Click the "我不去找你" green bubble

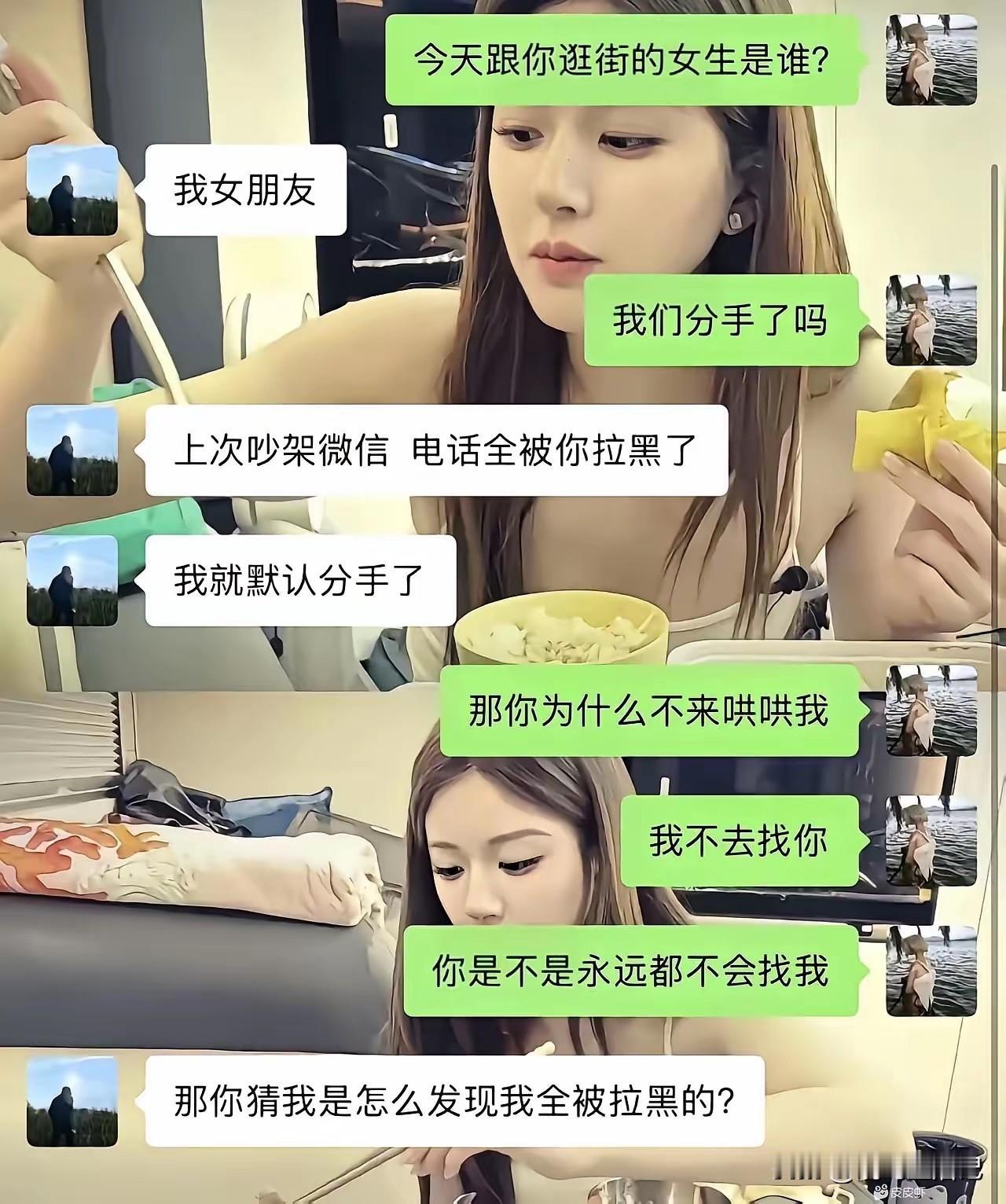click(x=739, y=841)
